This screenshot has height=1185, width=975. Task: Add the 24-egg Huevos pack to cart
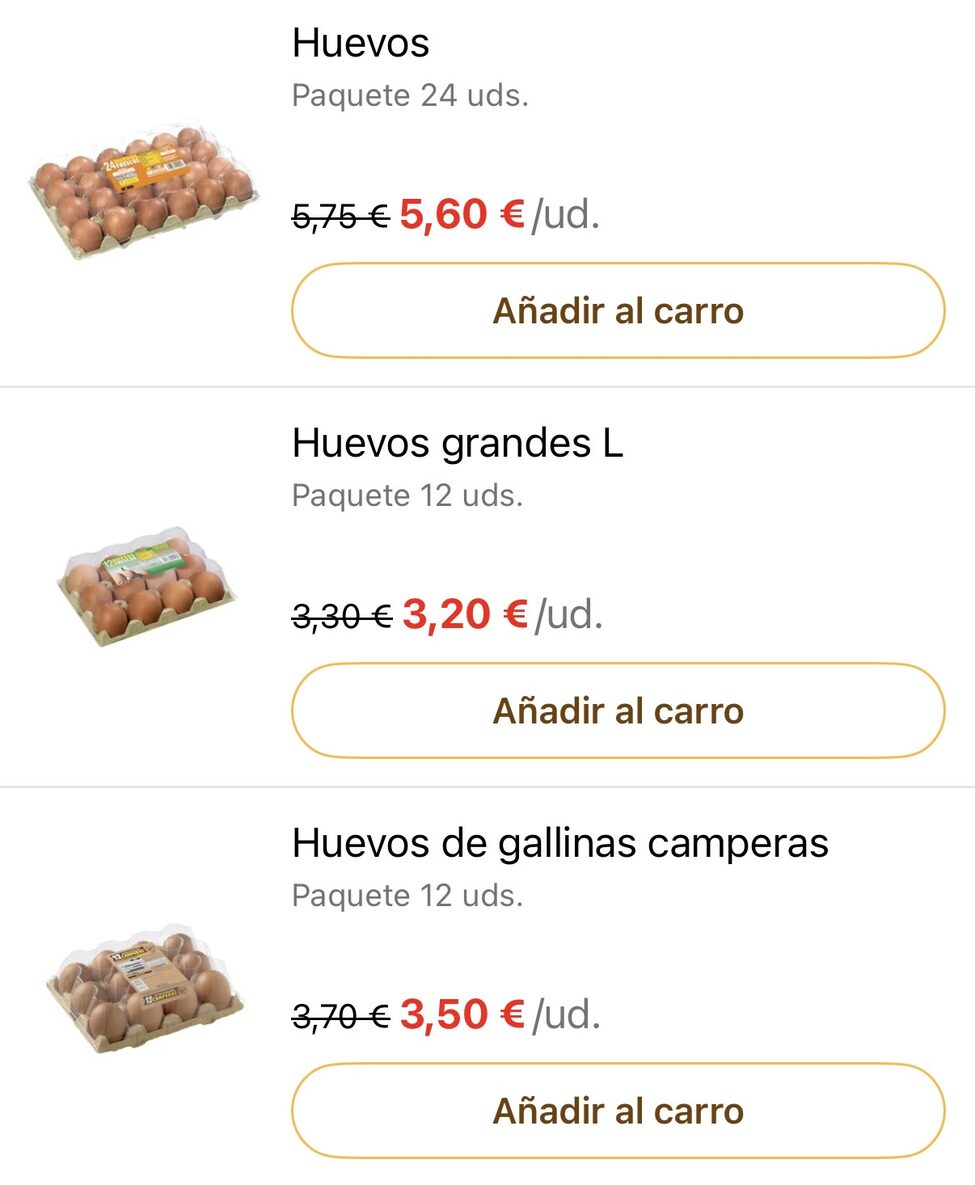(x=617, y=310)
